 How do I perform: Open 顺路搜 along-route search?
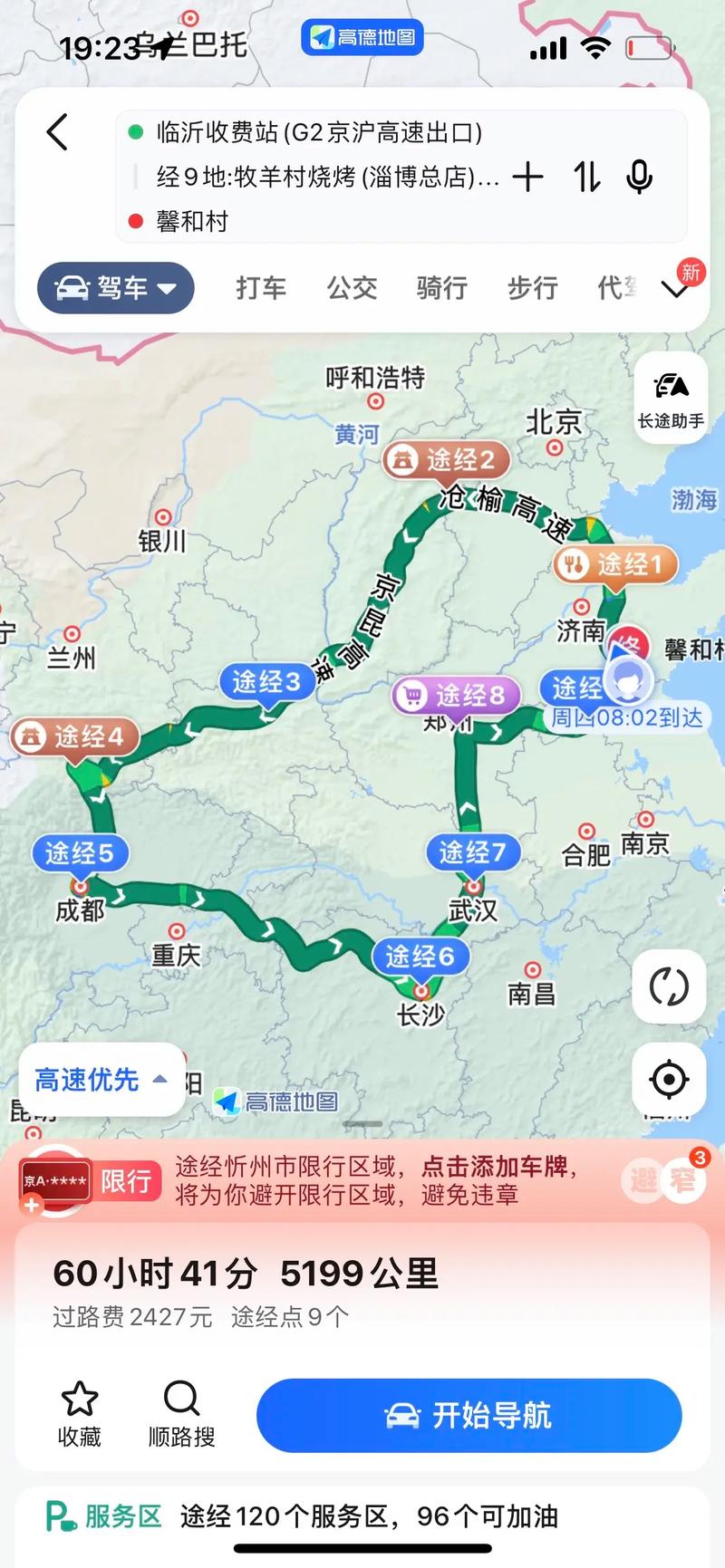[182, 1413]
